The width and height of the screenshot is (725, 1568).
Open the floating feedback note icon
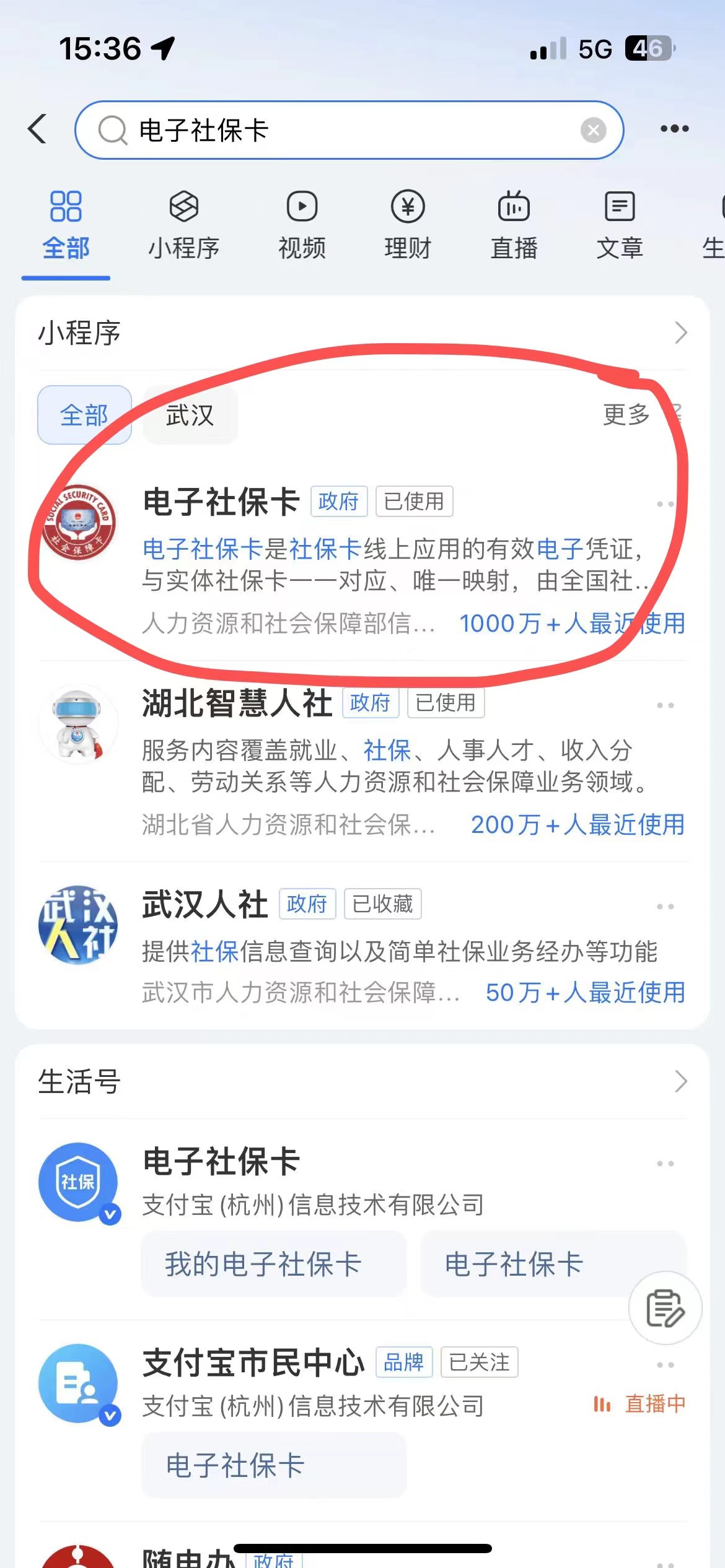[665, 1308]
